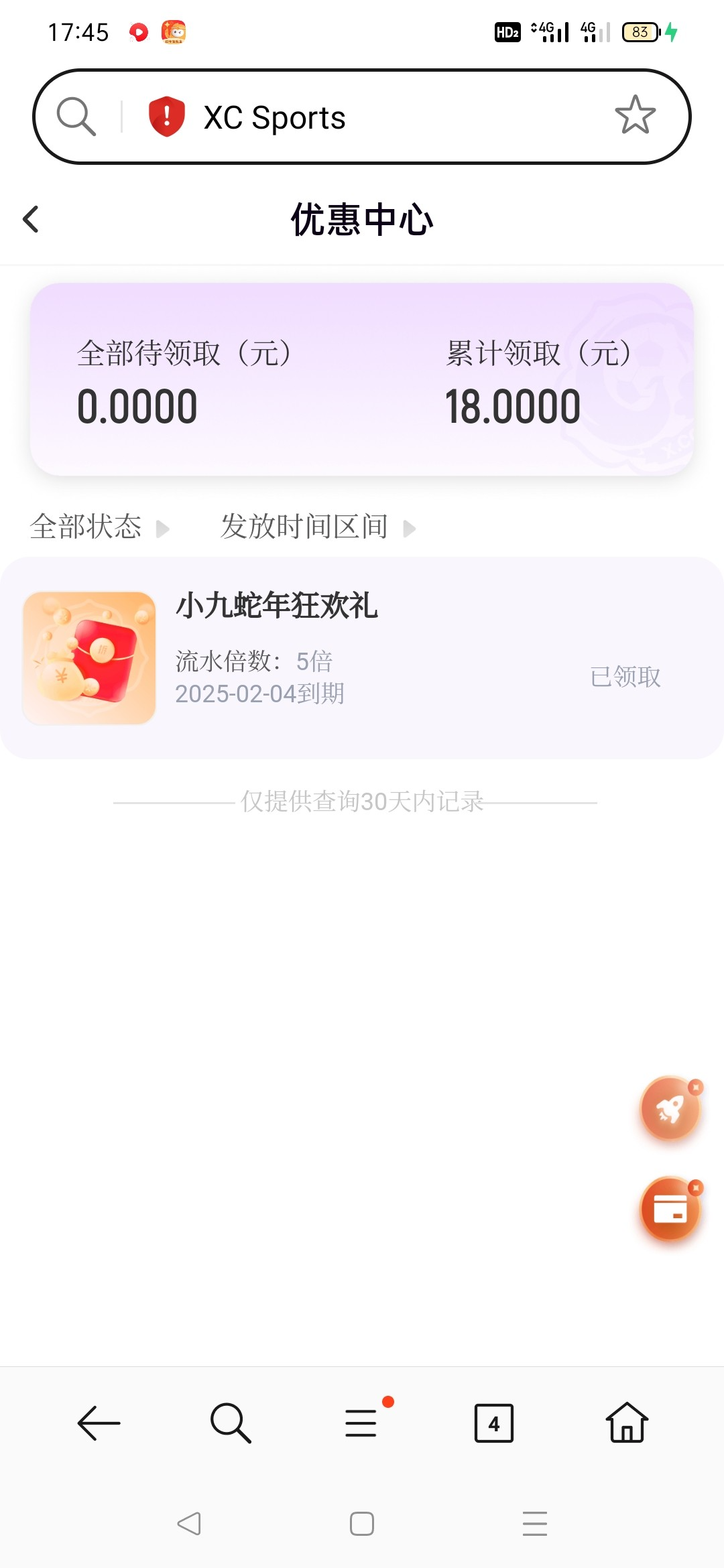Dismiss the floating wallet card button
The width and height of the screenshot is (724, 1568).
point(696,1188)
